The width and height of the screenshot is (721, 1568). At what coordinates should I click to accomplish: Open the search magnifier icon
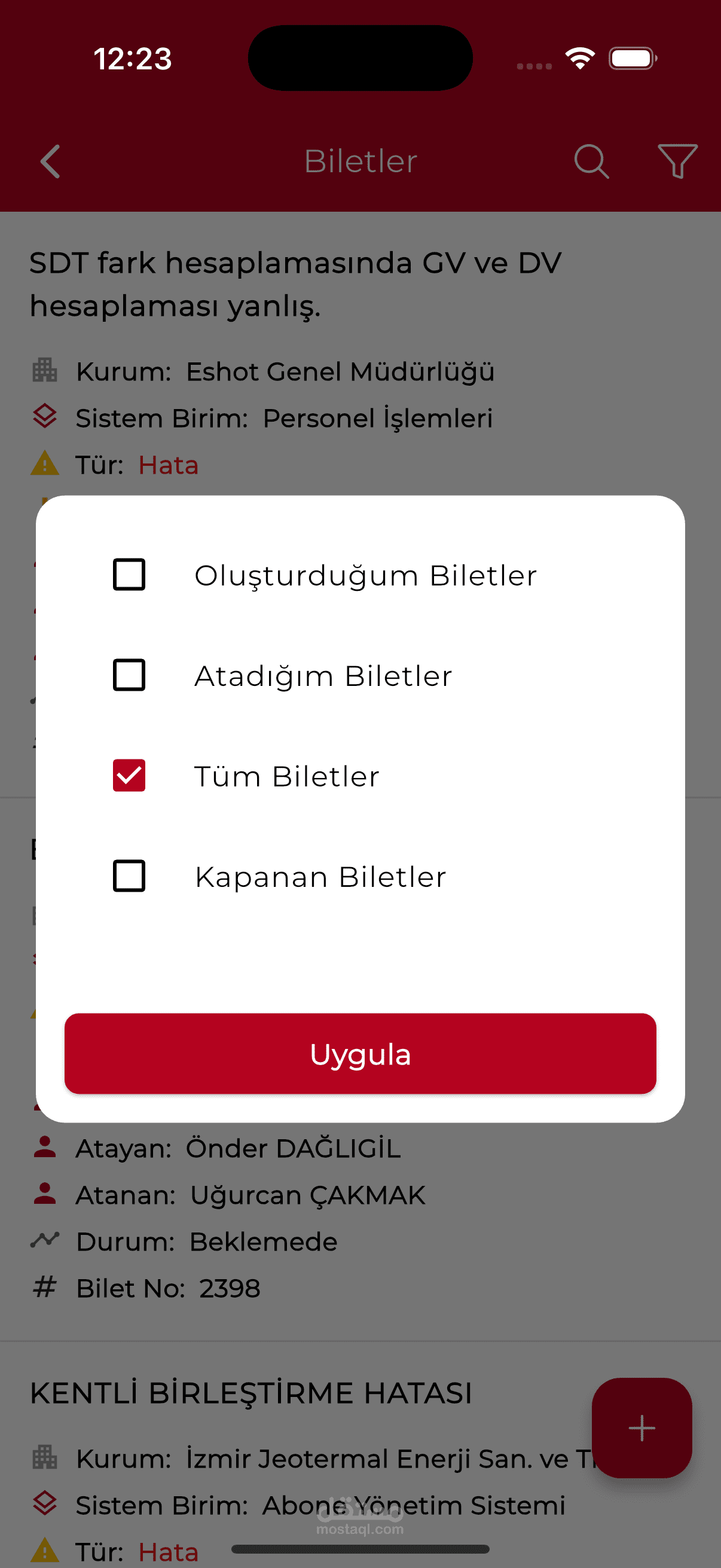pyautogui.click(x=591, y=161)
